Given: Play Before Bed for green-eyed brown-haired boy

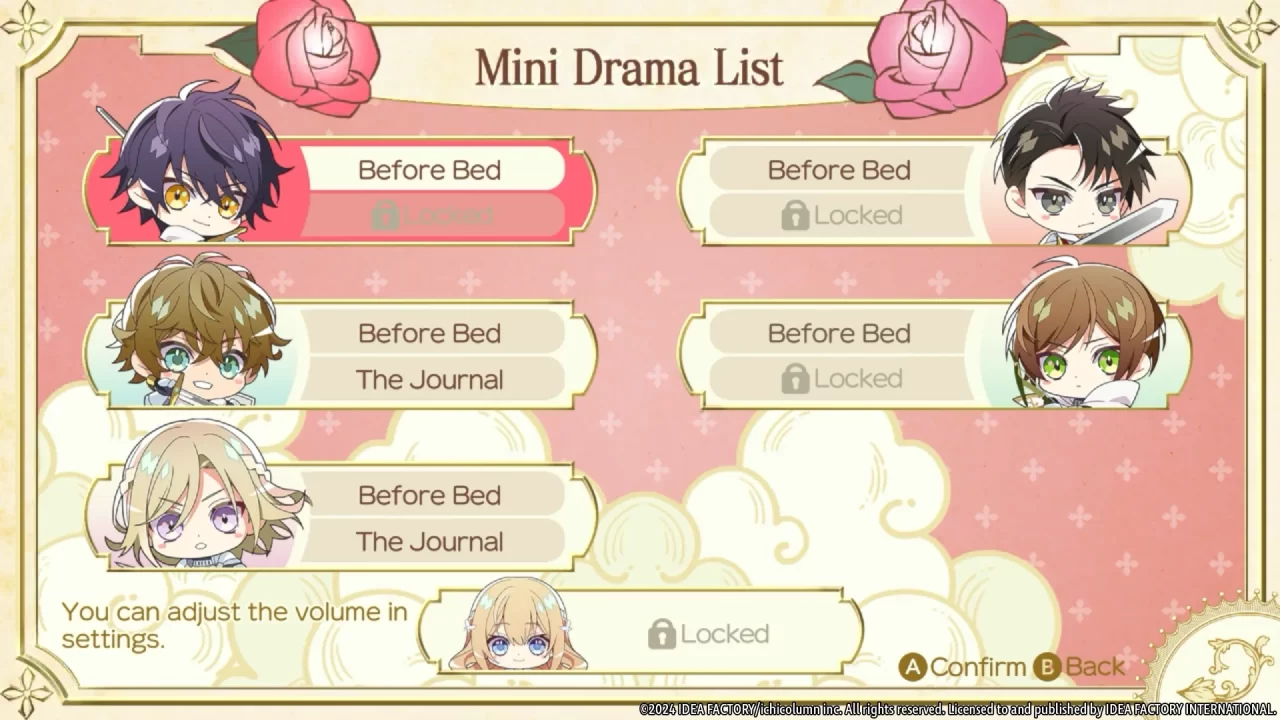Looking at the screenshot, I should pos(838,333).
